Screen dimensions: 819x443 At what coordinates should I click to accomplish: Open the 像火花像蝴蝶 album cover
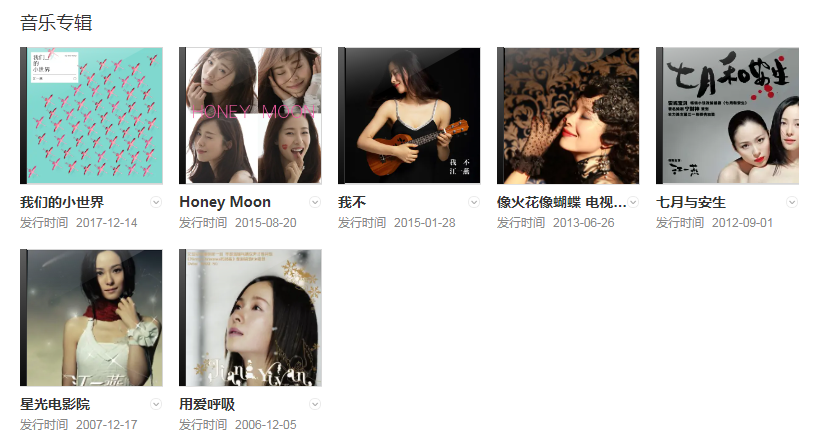[568, 115]
